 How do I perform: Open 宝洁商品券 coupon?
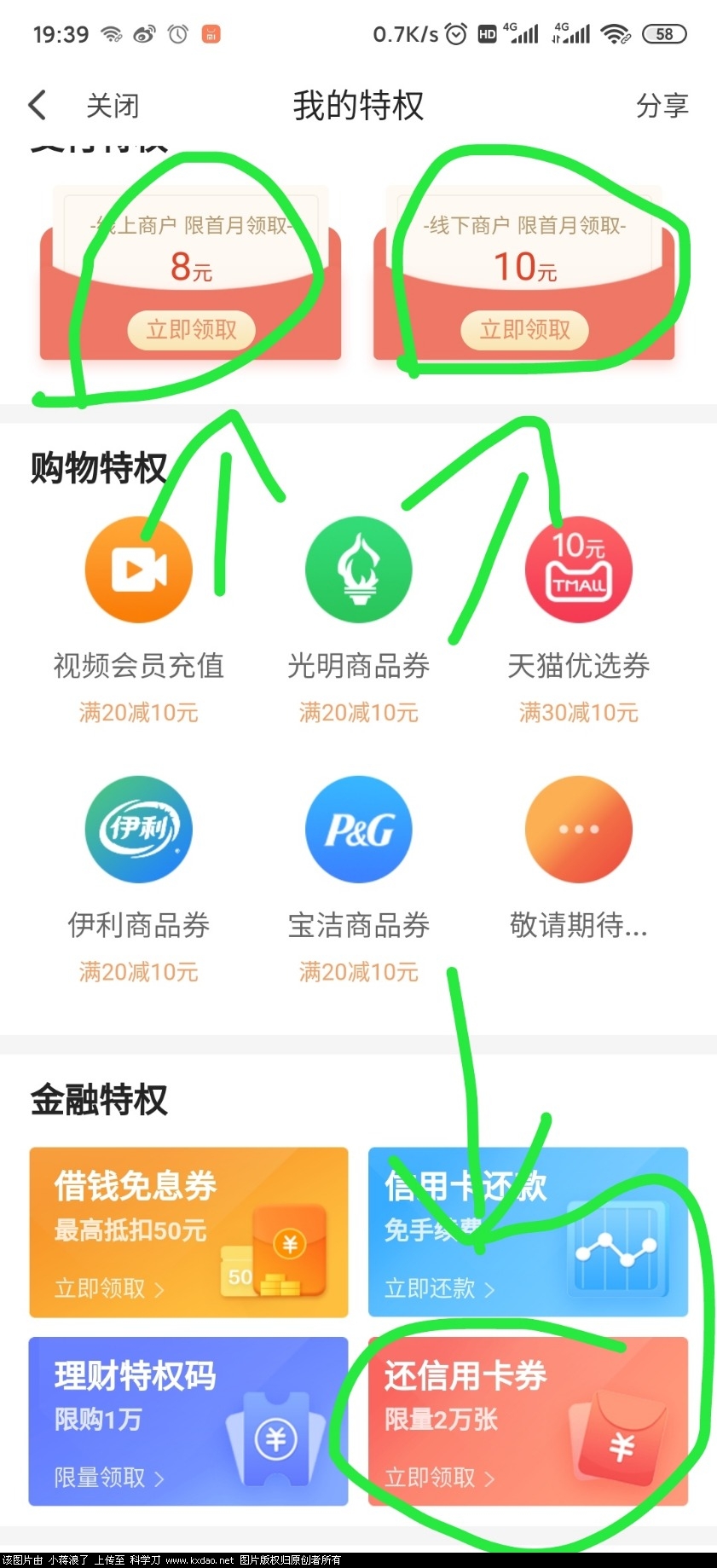(x=358, y=829)
